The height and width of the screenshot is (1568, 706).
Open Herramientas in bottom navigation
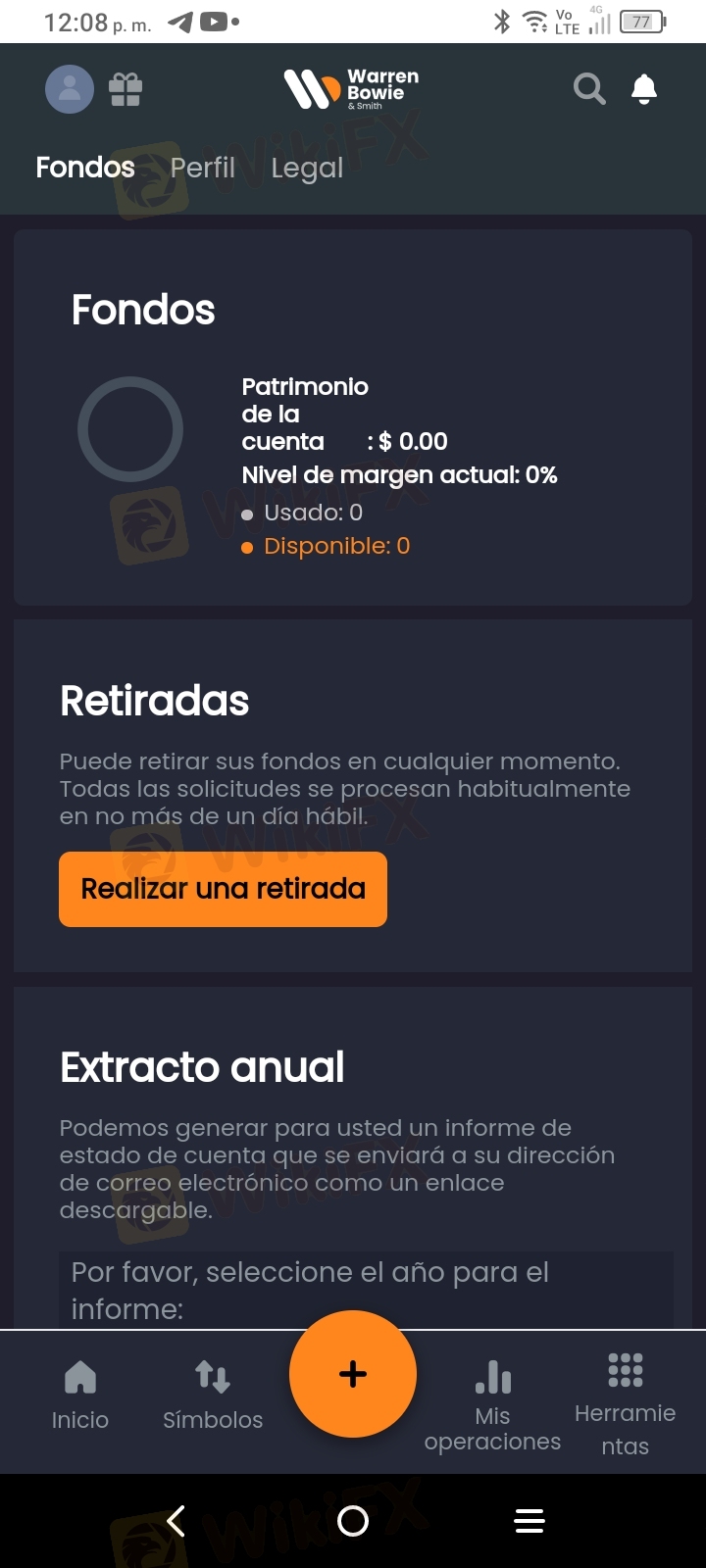click(x=625, y=1405)
